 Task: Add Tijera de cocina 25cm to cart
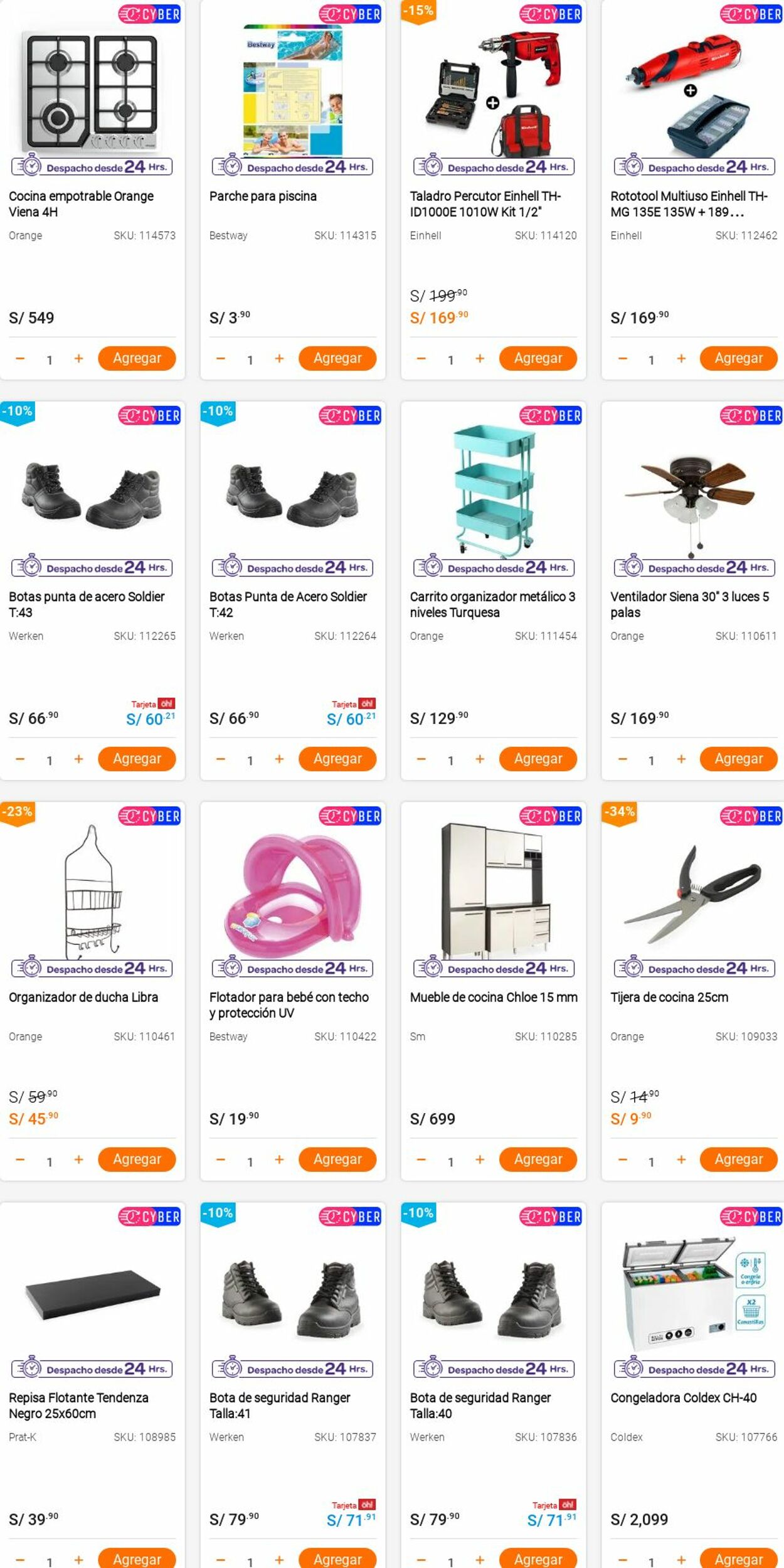(738, 1159)
